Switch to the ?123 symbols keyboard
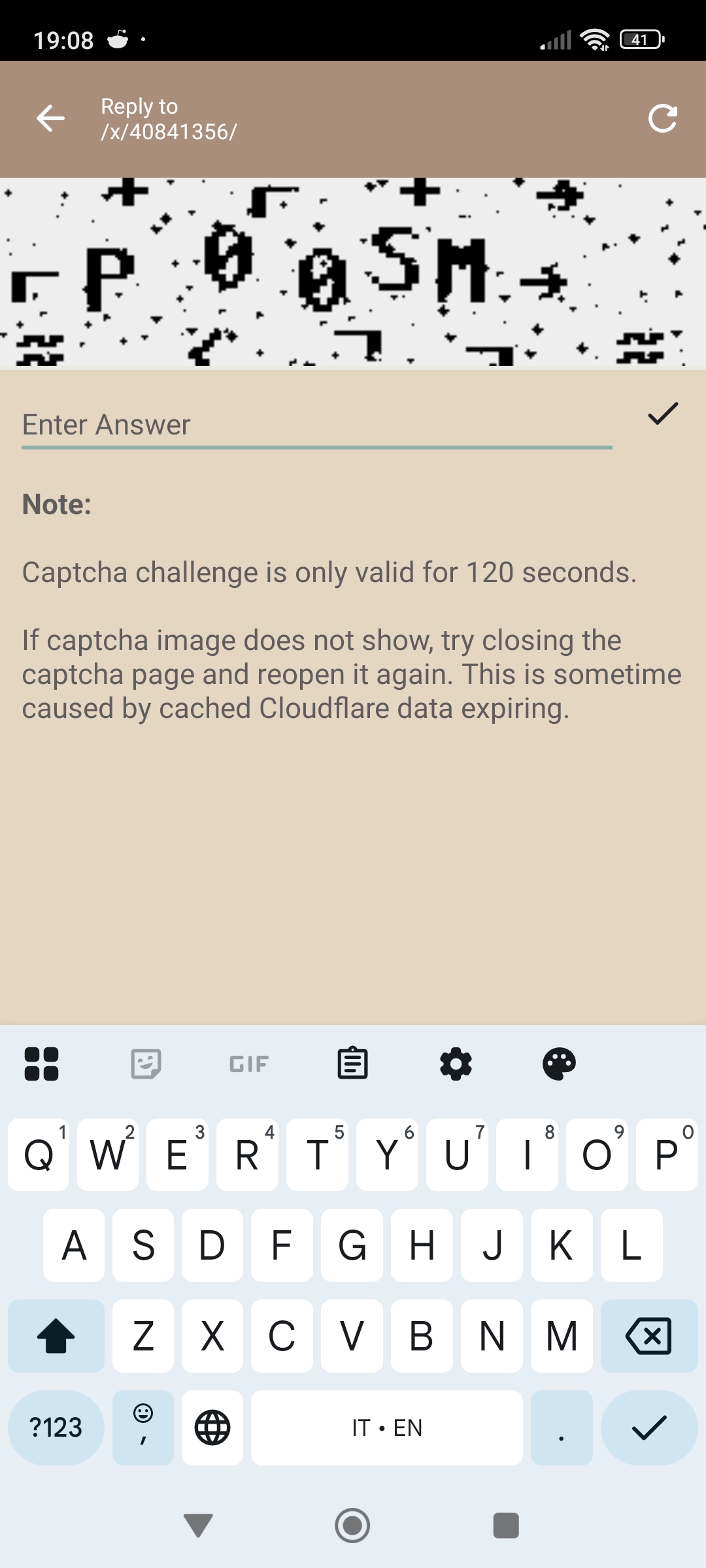The width and height of the screenshot is (706, 1568). [x=56, y=1427]
